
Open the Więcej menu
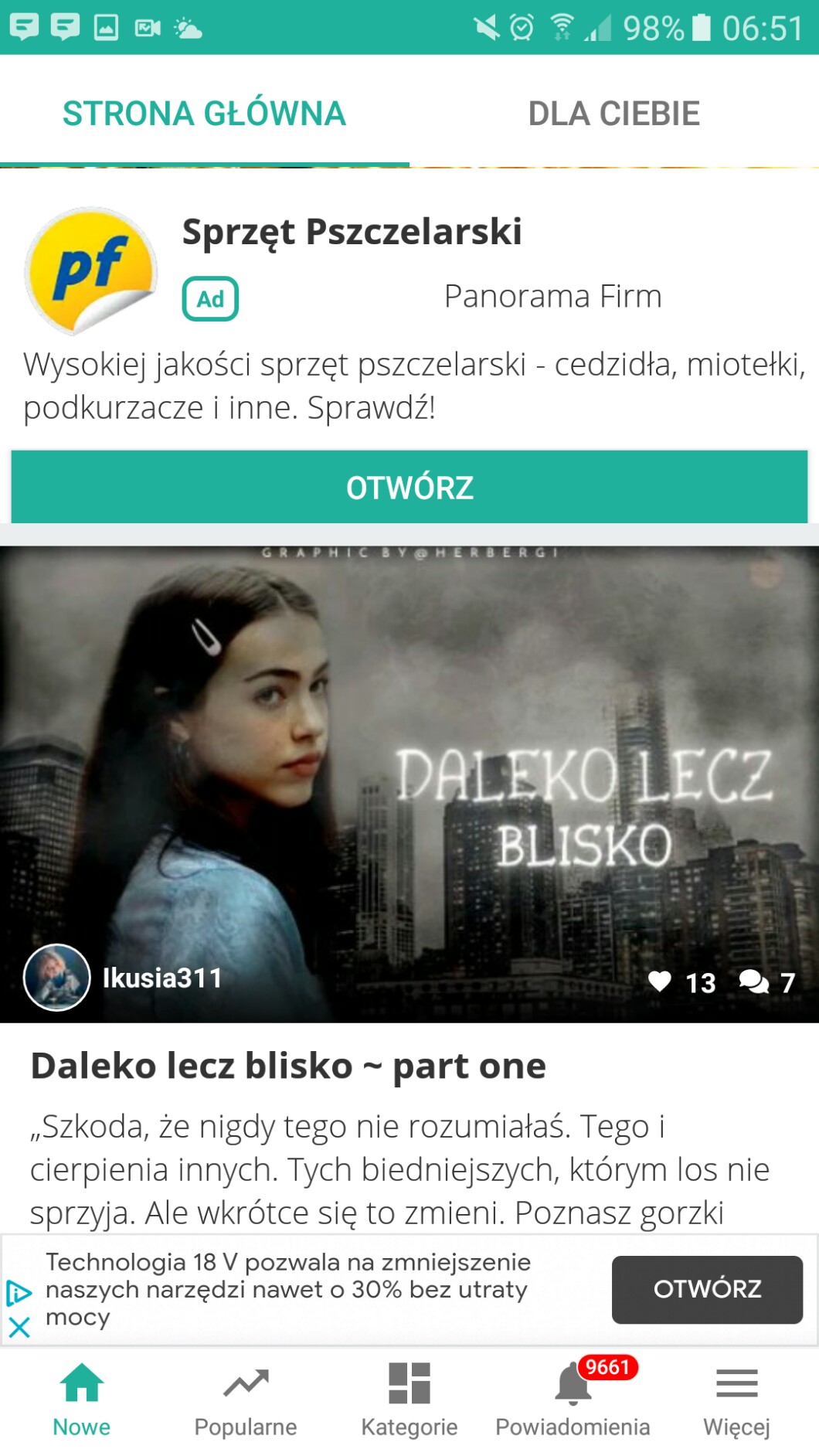point(736,1399)
